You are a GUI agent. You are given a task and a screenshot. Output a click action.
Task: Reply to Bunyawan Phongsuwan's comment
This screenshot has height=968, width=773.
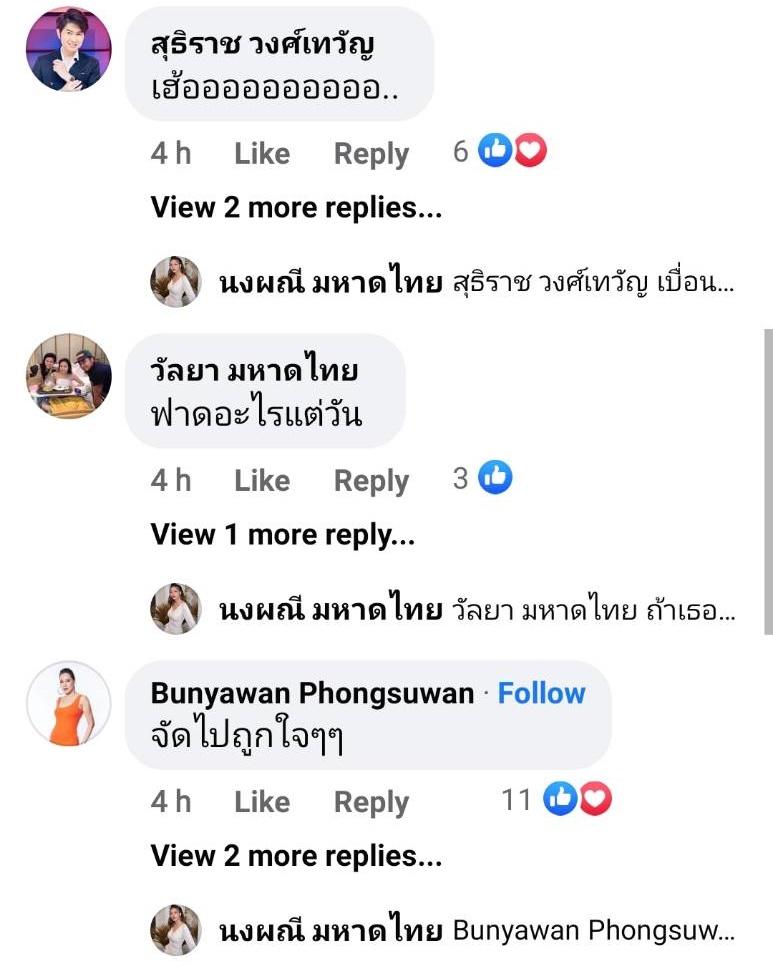pyautogui.click(x=371, y=802)
